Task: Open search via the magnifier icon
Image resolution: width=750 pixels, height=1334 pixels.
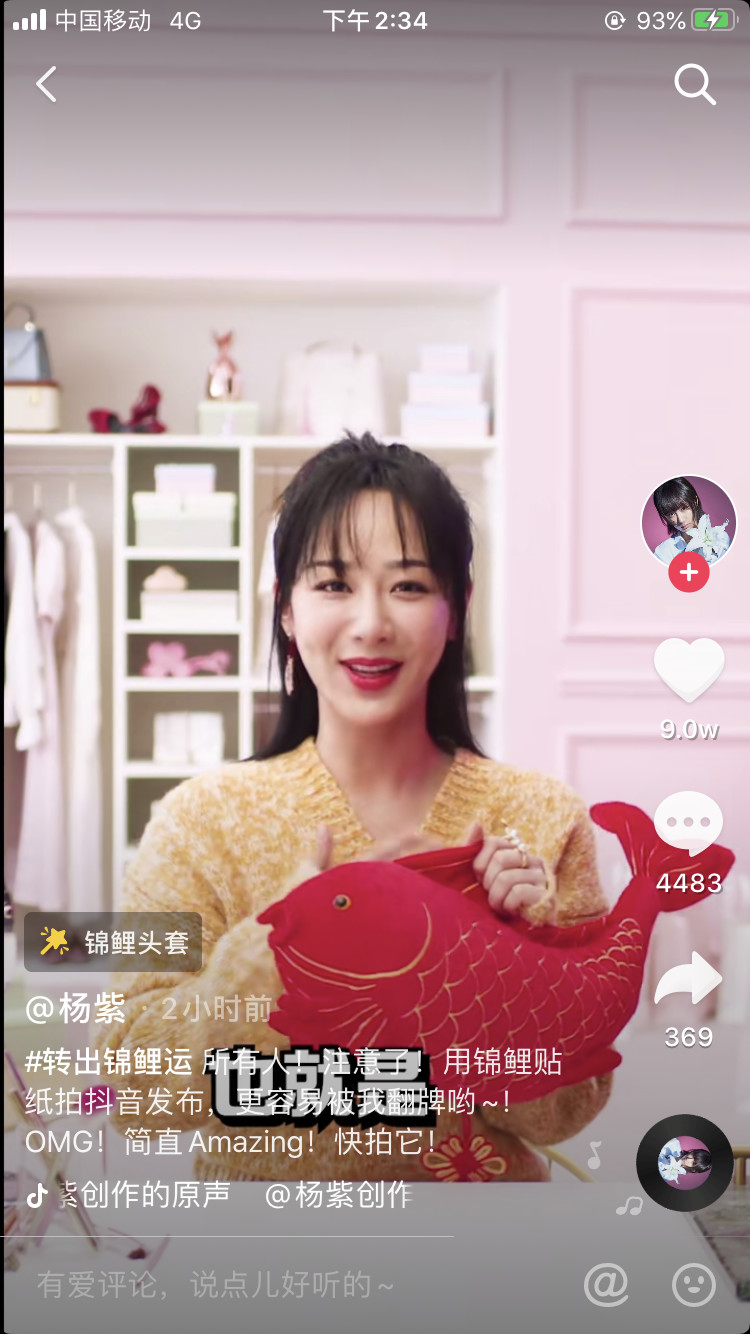Action: click(694, 85)
